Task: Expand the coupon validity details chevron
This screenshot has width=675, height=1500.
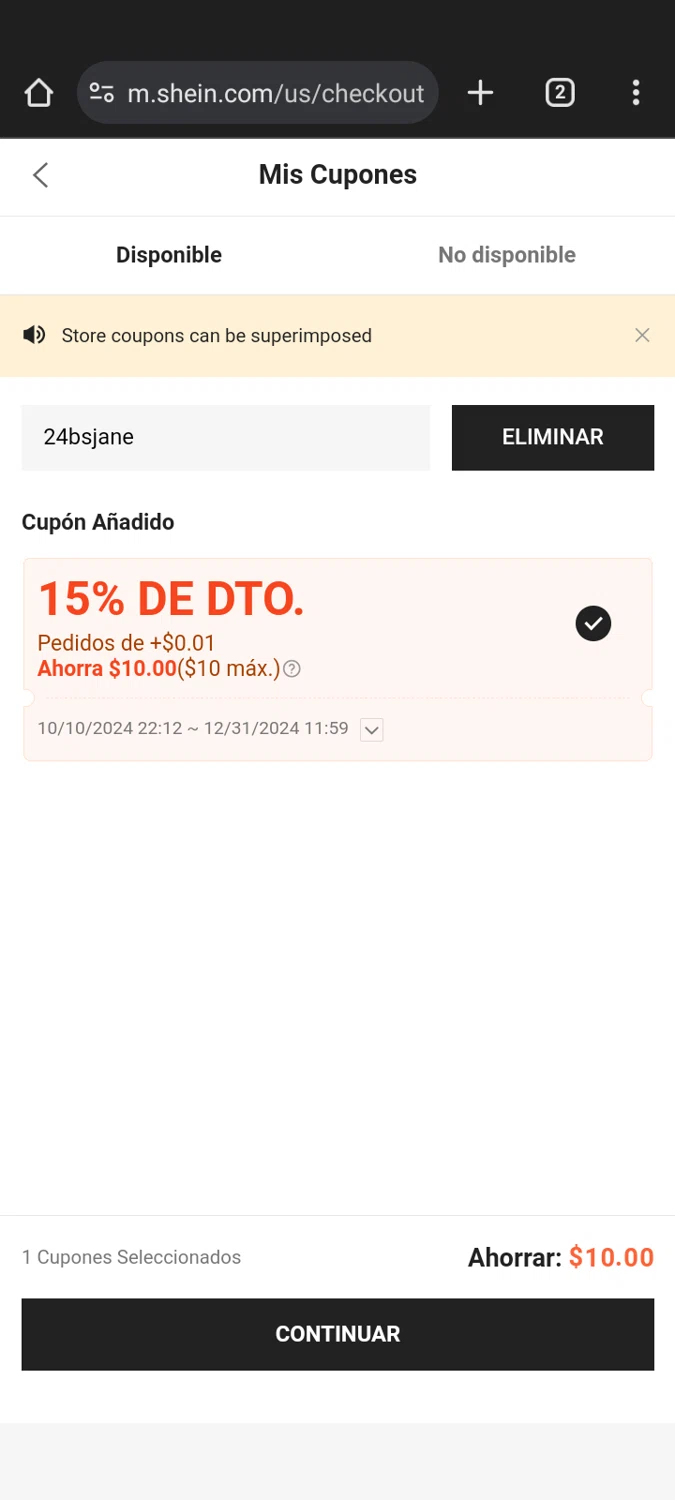Action: pyautogui.click(x=371, y=730)
